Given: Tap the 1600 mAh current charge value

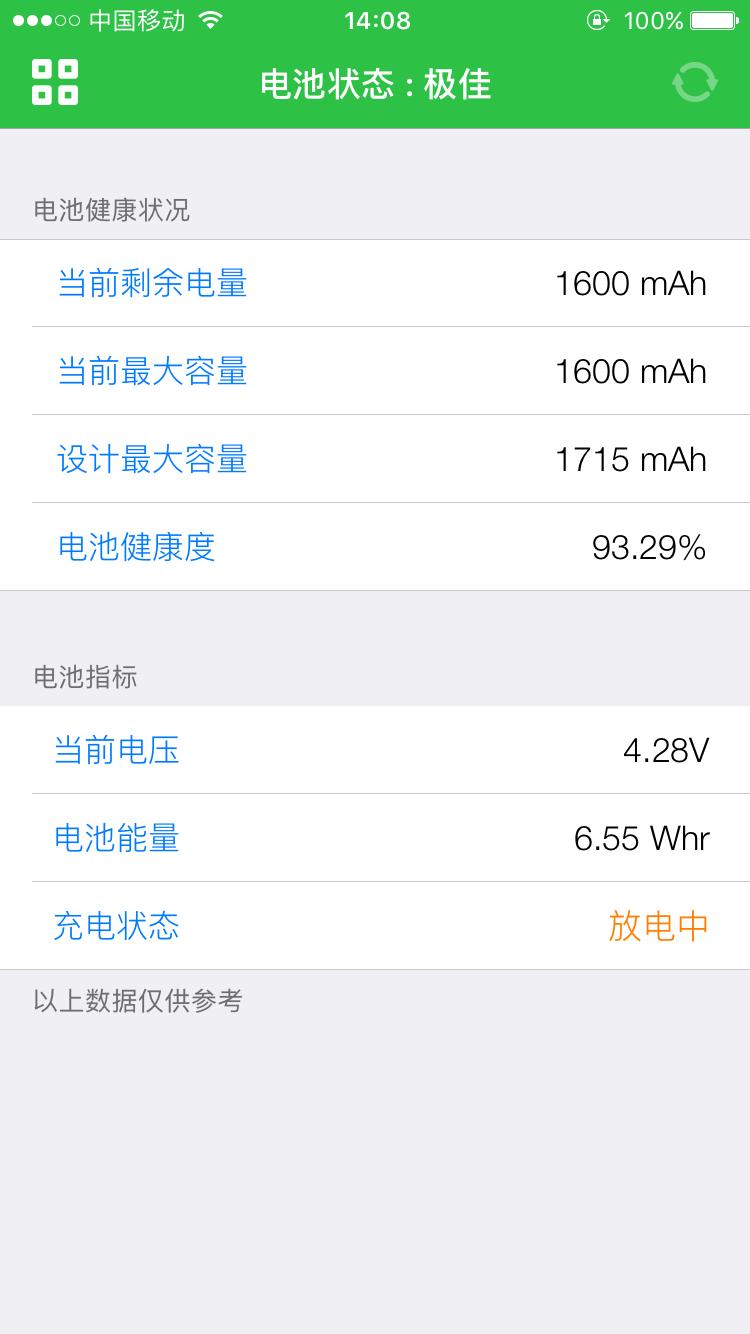Looking at the screenshot, I should 630,283.
